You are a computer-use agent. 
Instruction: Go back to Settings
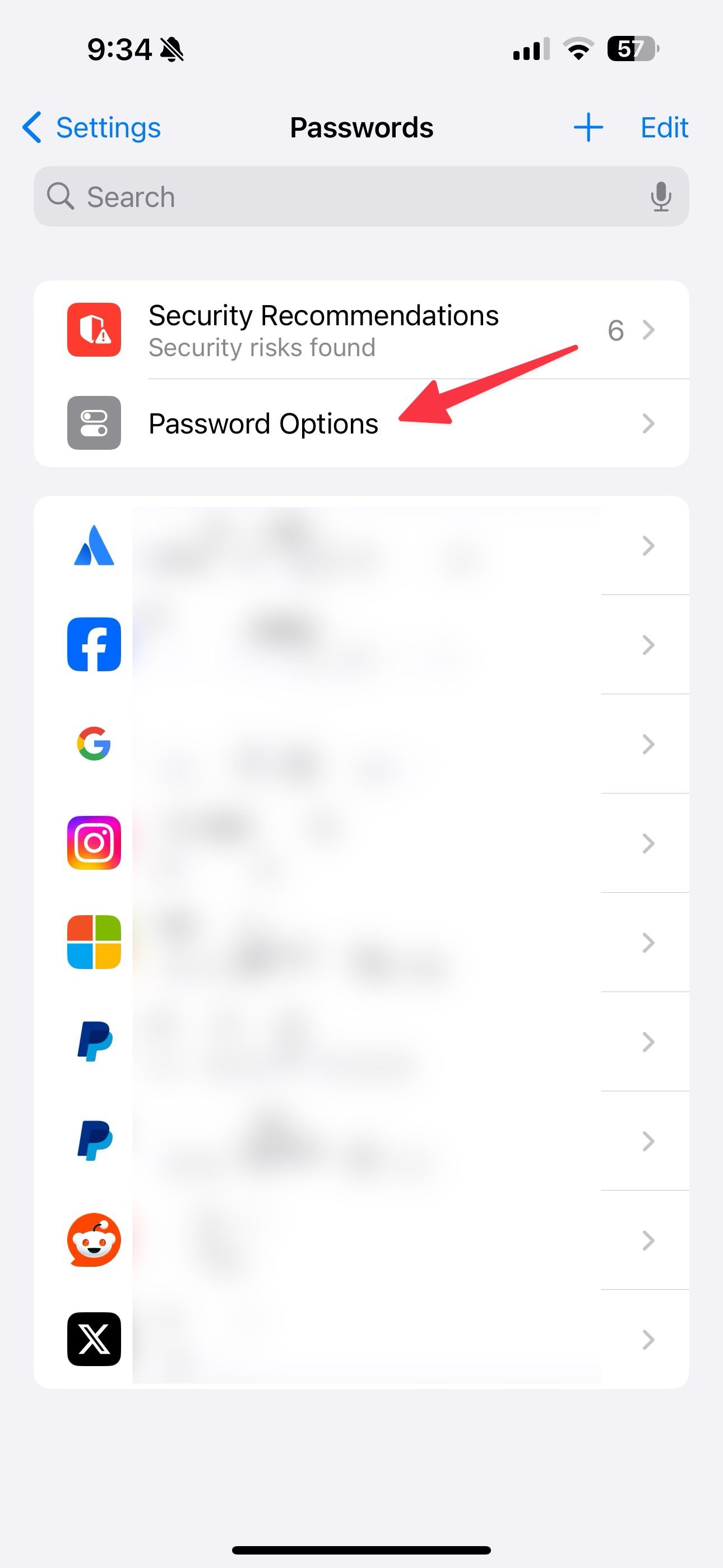click(90, 127)
